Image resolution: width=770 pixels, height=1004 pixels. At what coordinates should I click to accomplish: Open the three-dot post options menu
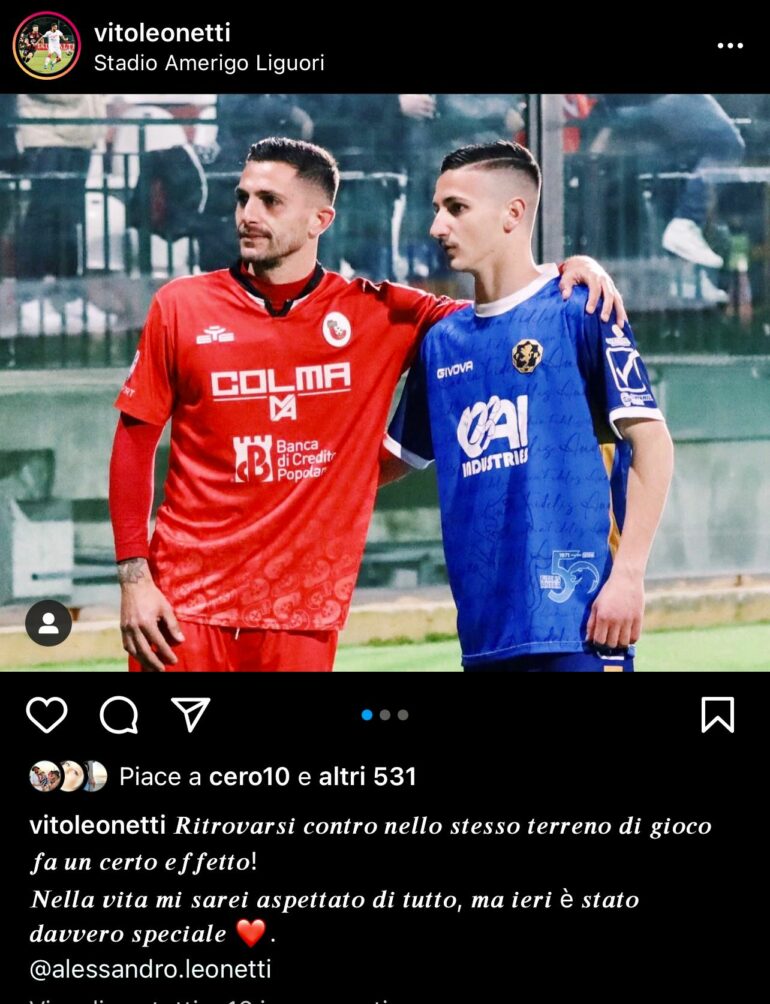tap(730, 46)
